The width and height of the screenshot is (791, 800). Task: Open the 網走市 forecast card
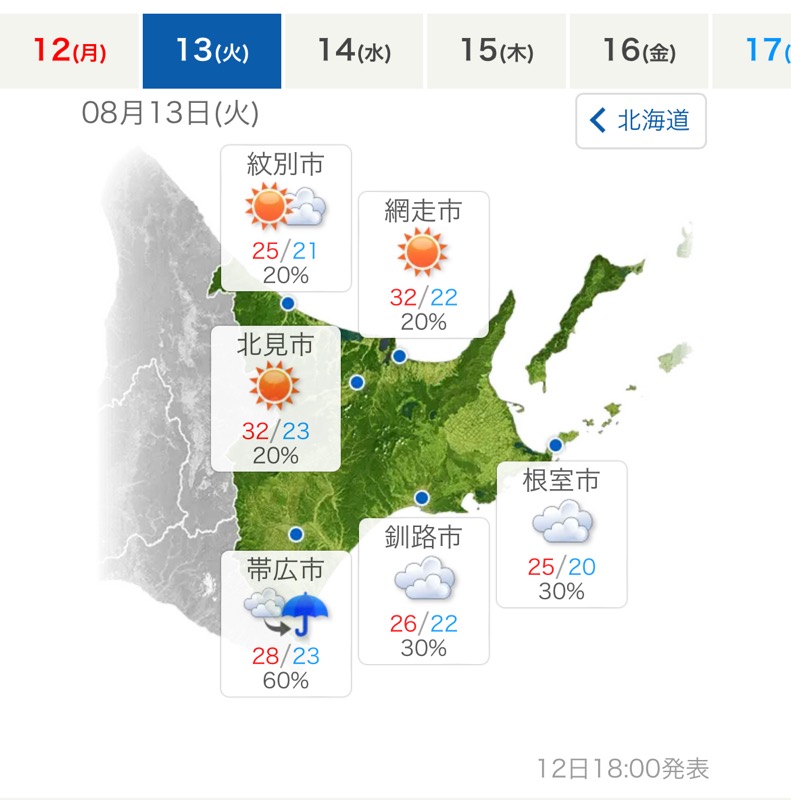tap(423, 264)
